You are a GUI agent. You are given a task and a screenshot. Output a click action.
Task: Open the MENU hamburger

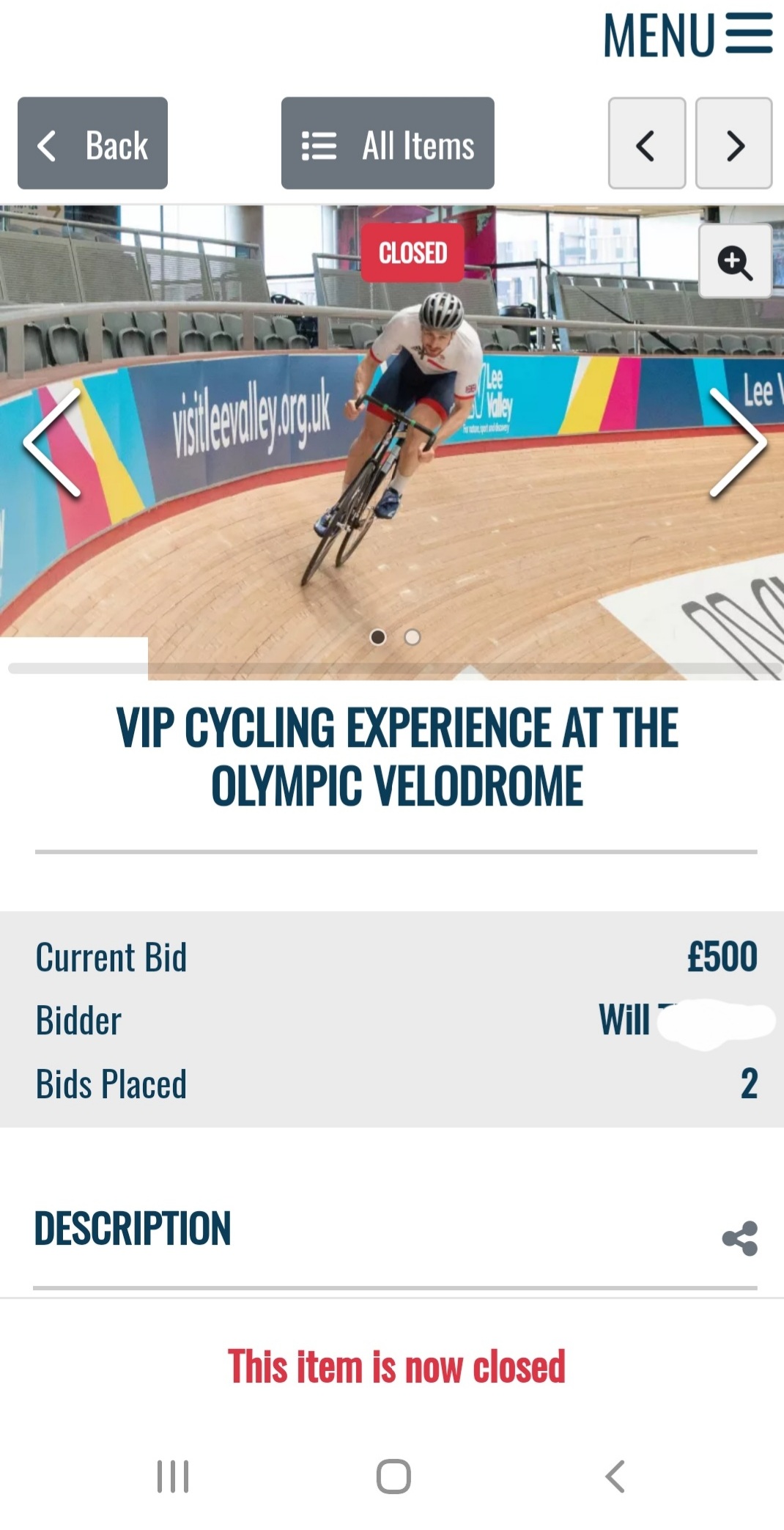(687, 35)
